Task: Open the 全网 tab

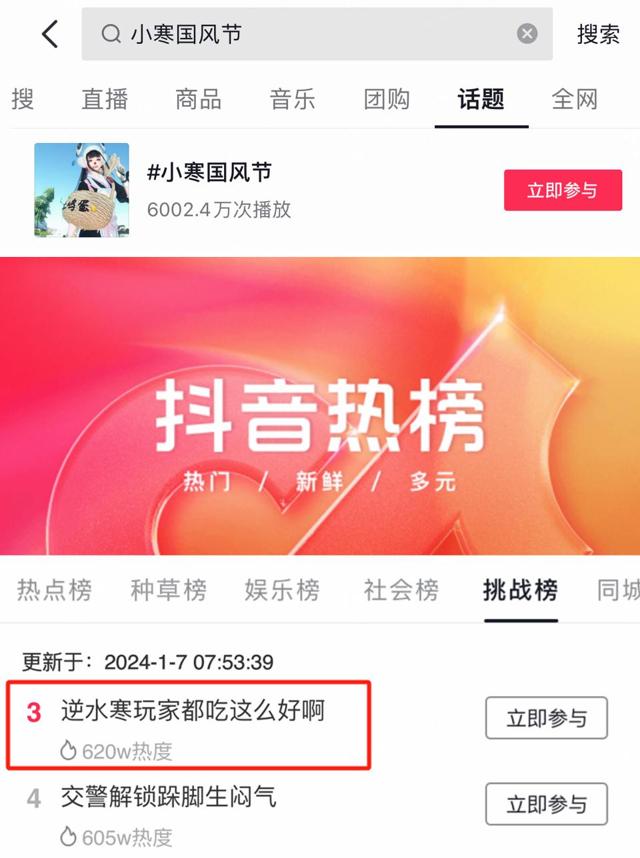Action: tap(575, 99)
